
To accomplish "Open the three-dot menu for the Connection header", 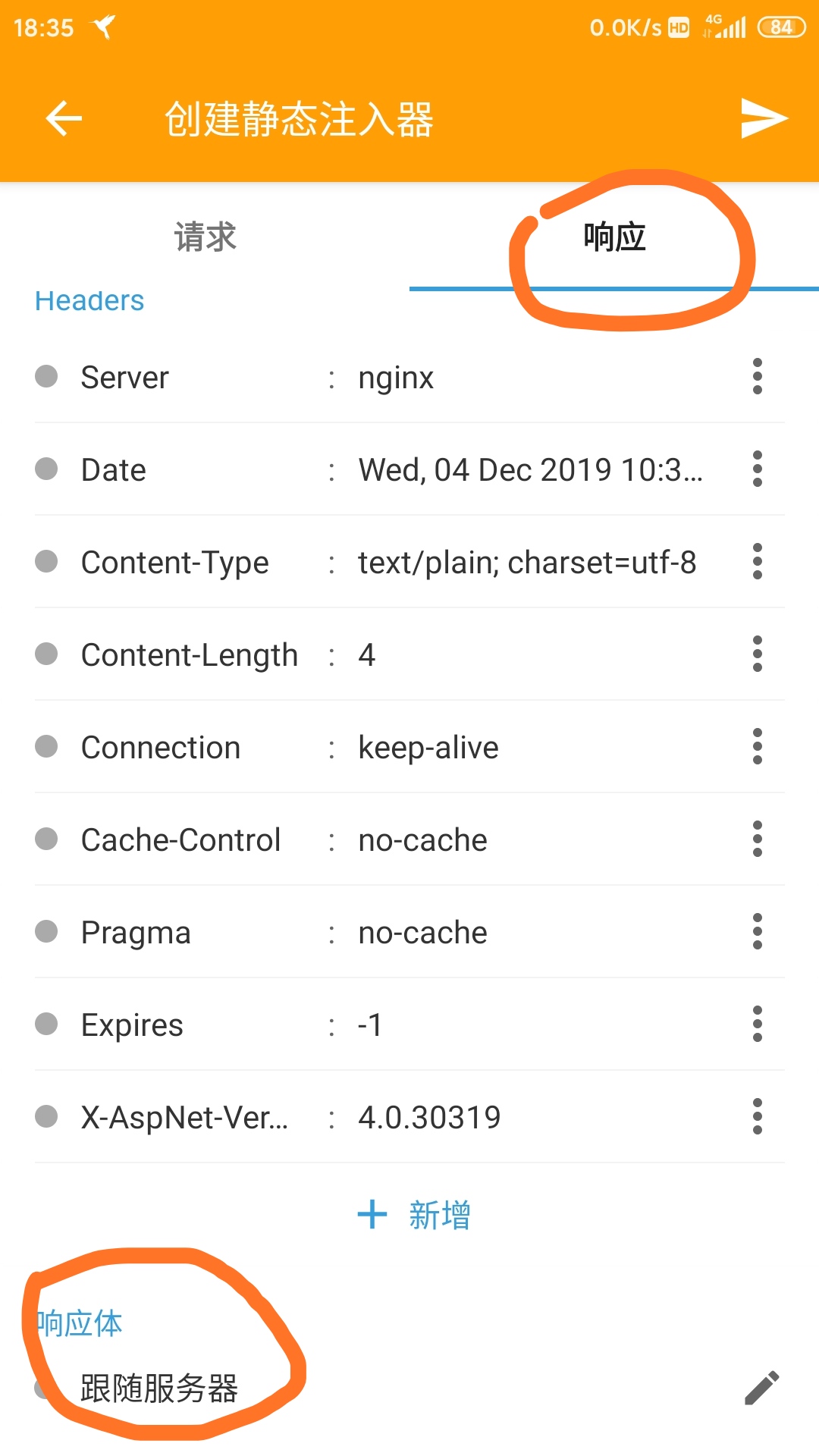I will pos(757,746).
